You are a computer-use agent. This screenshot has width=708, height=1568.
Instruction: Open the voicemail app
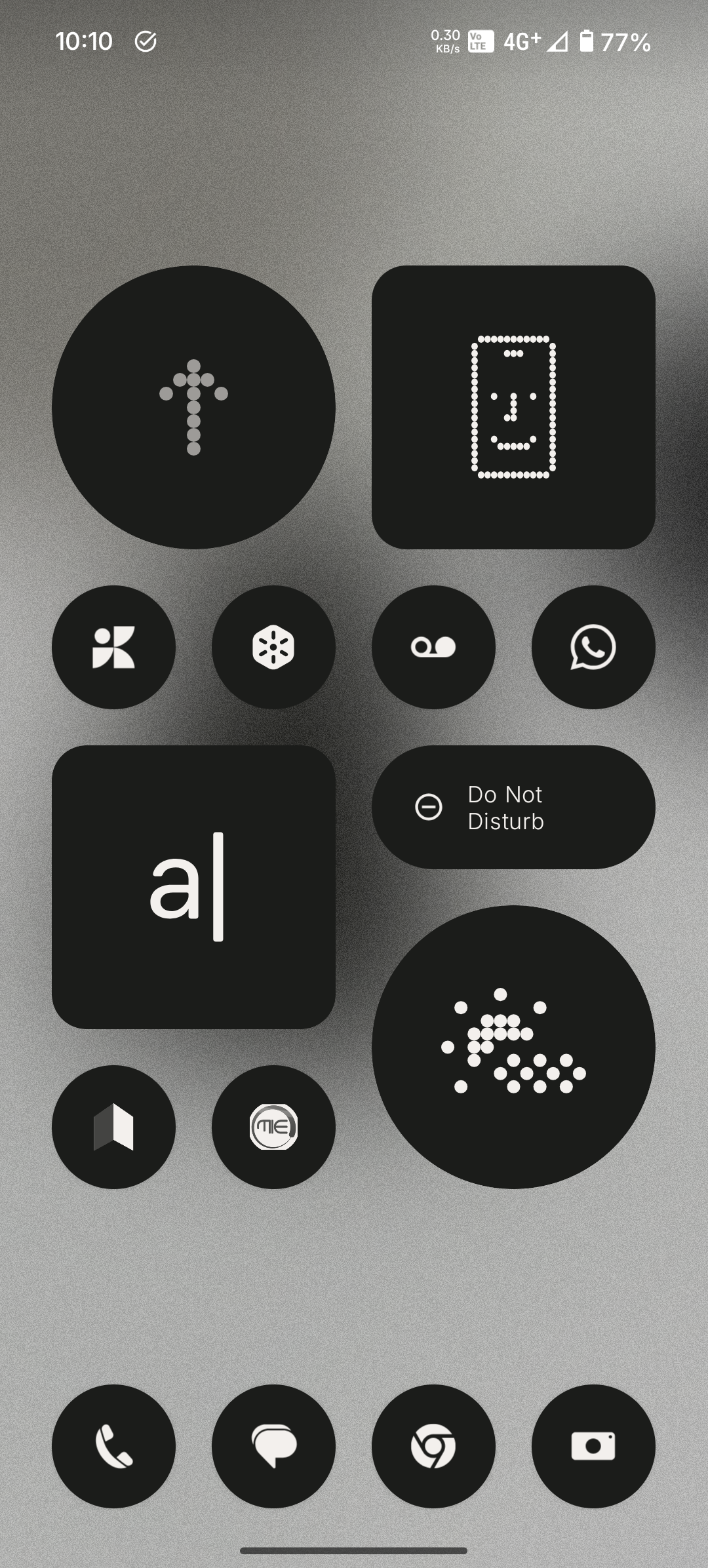point(433,647)
